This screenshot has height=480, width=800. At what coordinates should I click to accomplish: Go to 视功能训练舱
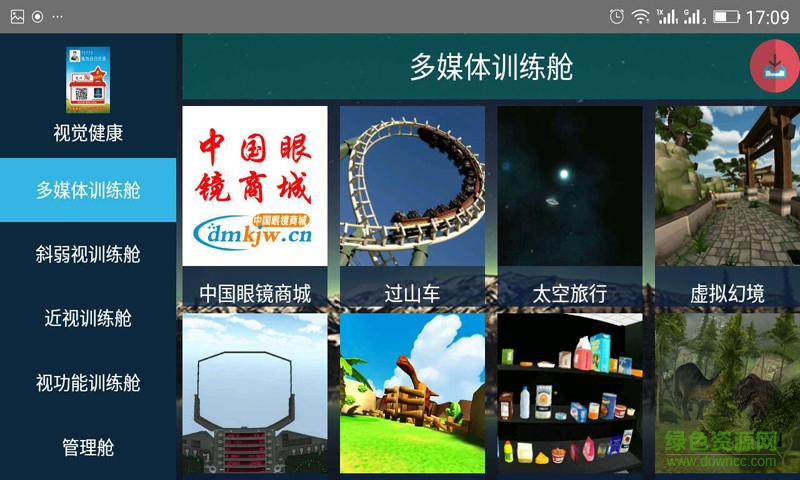[88, 383]
